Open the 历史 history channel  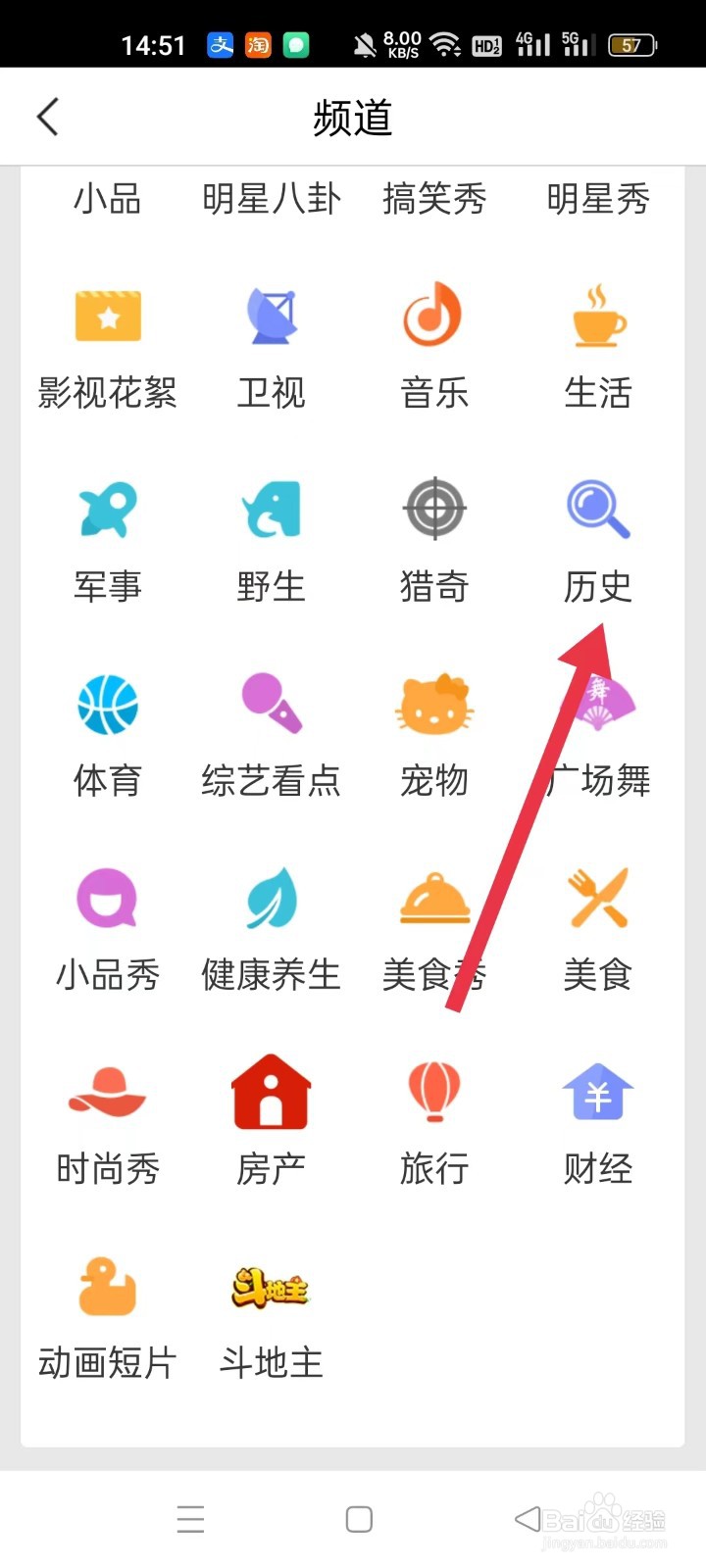click(x=597, y=509)
